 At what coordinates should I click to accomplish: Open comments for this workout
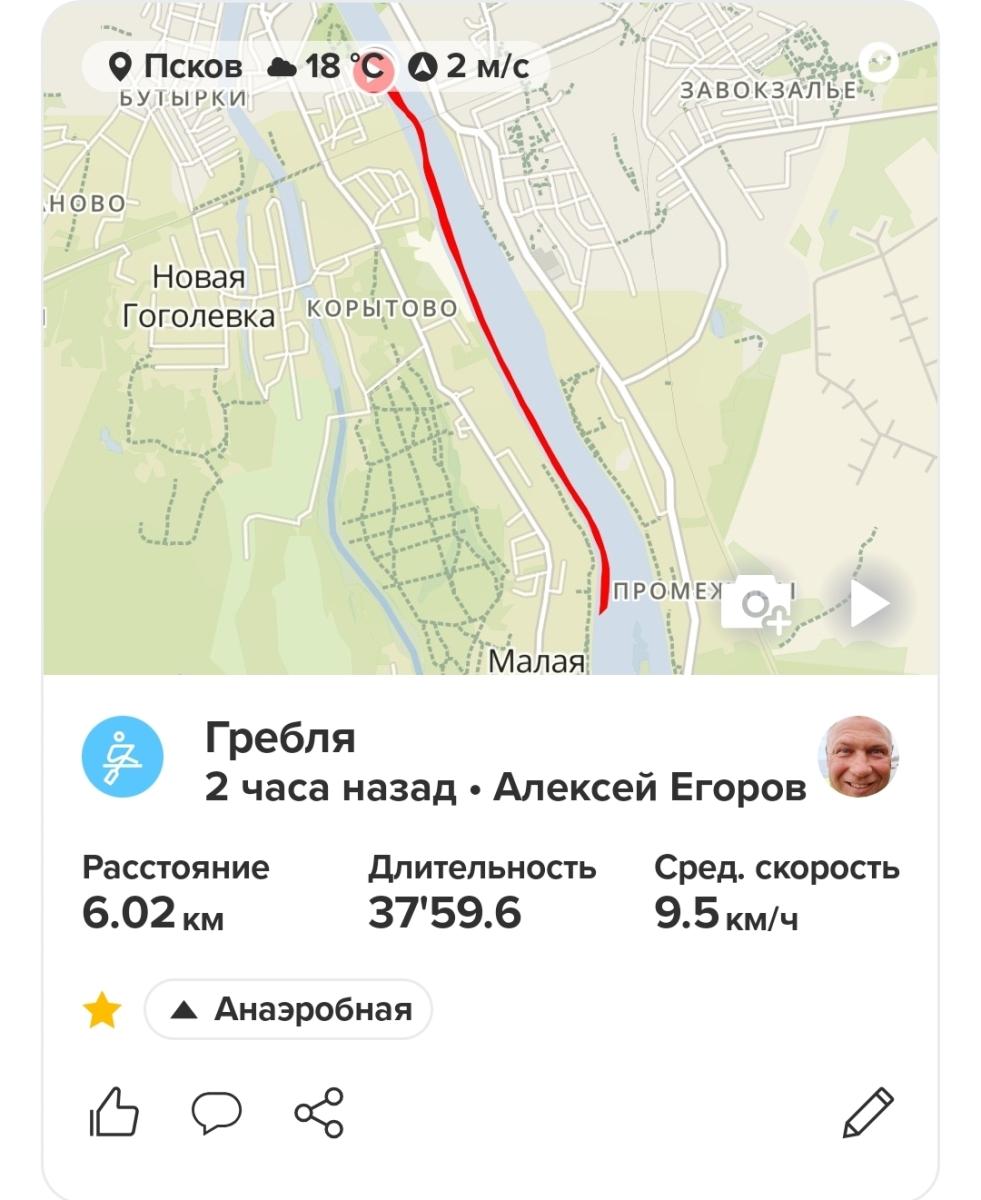point(217,1112)
